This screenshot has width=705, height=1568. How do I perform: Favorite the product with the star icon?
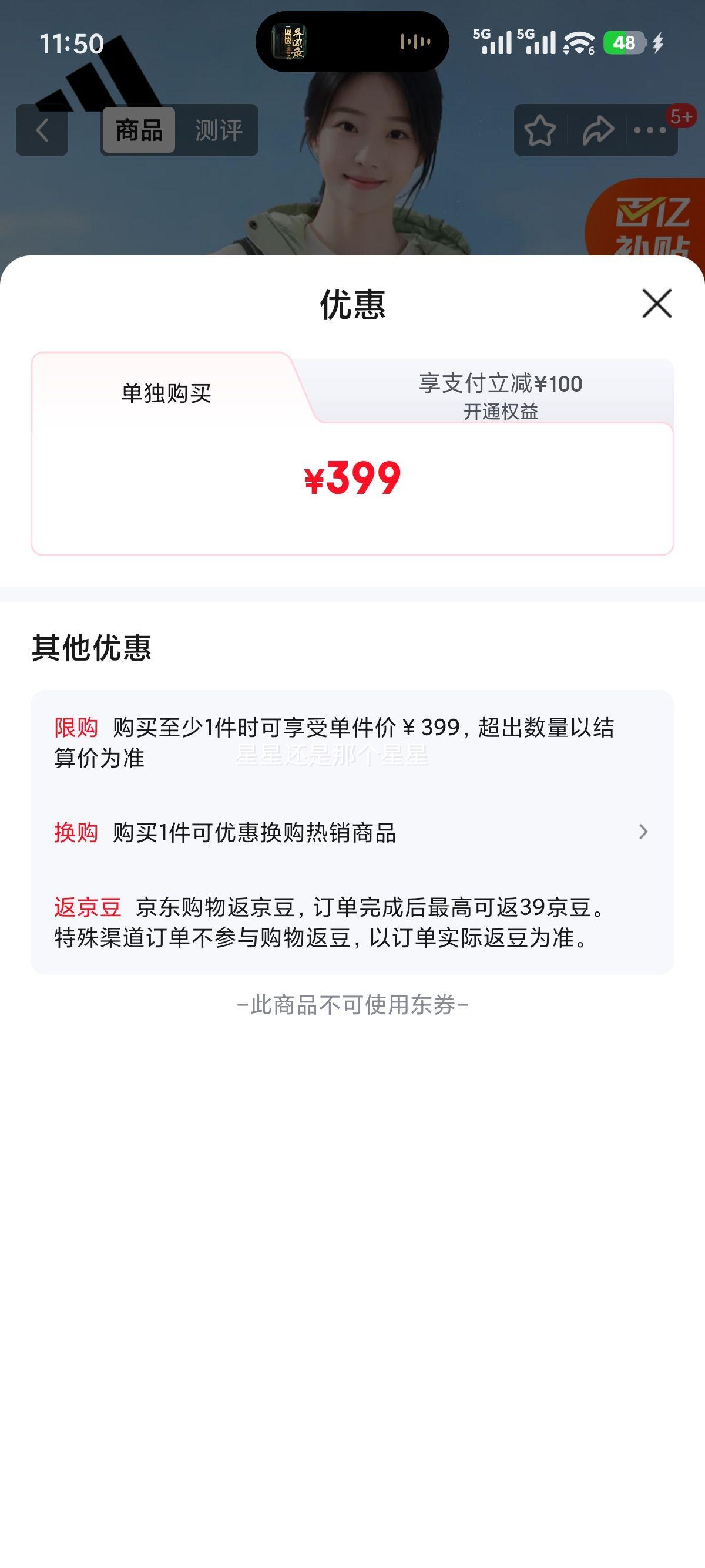tap(540, 129)
